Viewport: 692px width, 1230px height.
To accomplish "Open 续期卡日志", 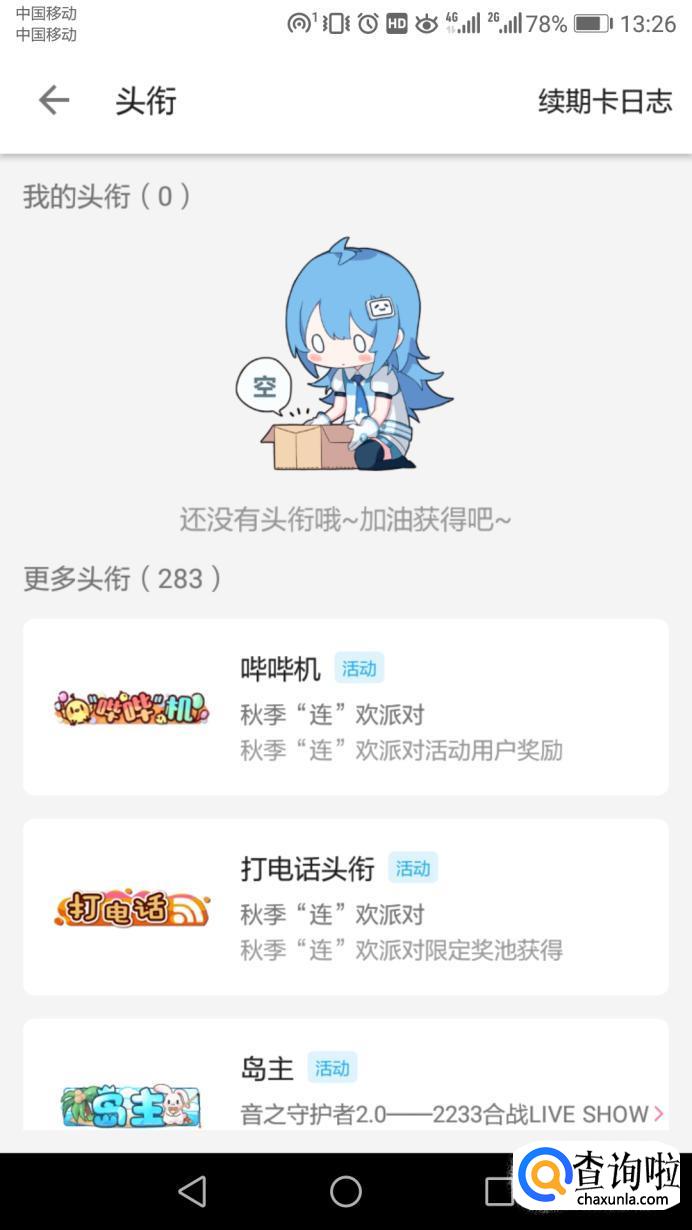I will [604, 101].
